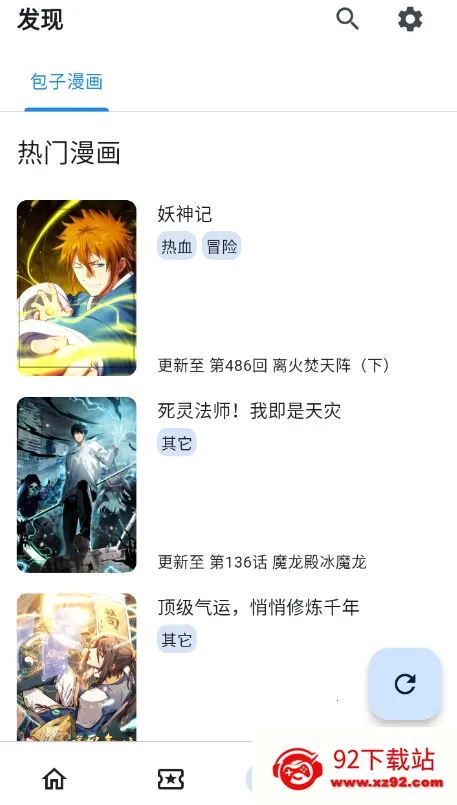Screen dimensions: 457x805
Task: Switch to the starred ticket tab
Action: tap(171, 779)
